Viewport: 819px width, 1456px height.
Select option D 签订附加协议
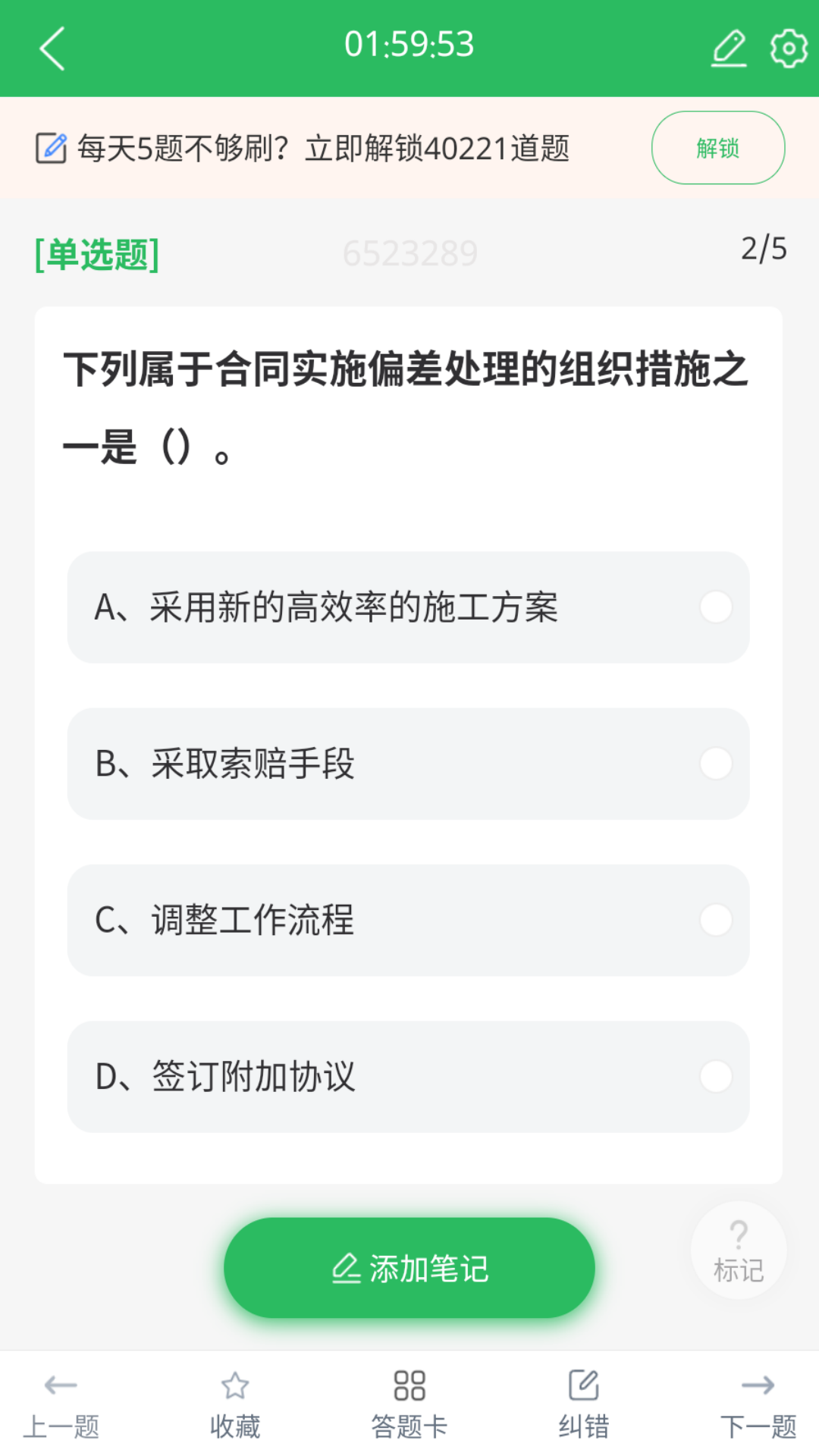pos(408,1076)
